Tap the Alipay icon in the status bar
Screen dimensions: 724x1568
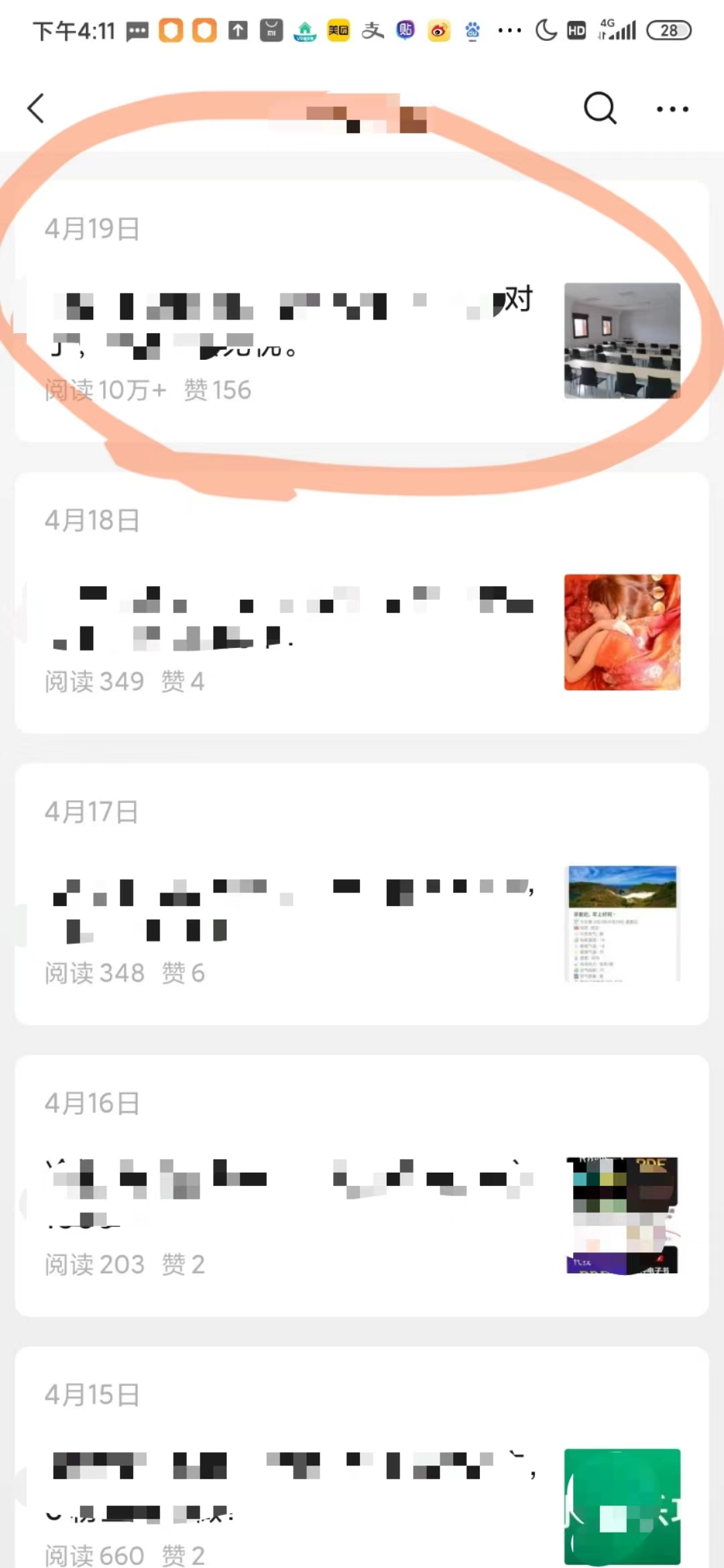click(372, 29)
